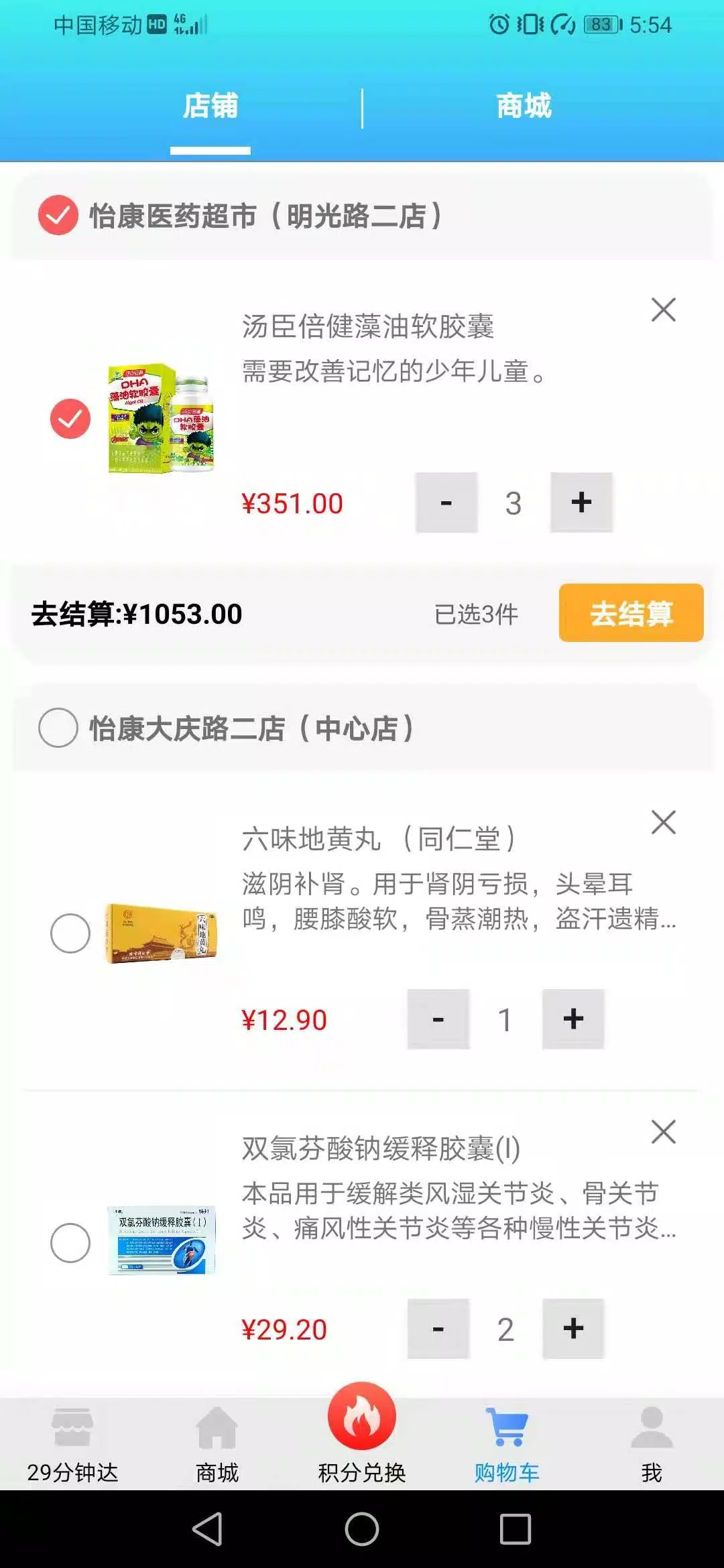
Task: Select the 怡康大庆路二店（中心店）store checkbox
Action: [x=58, y=728]
